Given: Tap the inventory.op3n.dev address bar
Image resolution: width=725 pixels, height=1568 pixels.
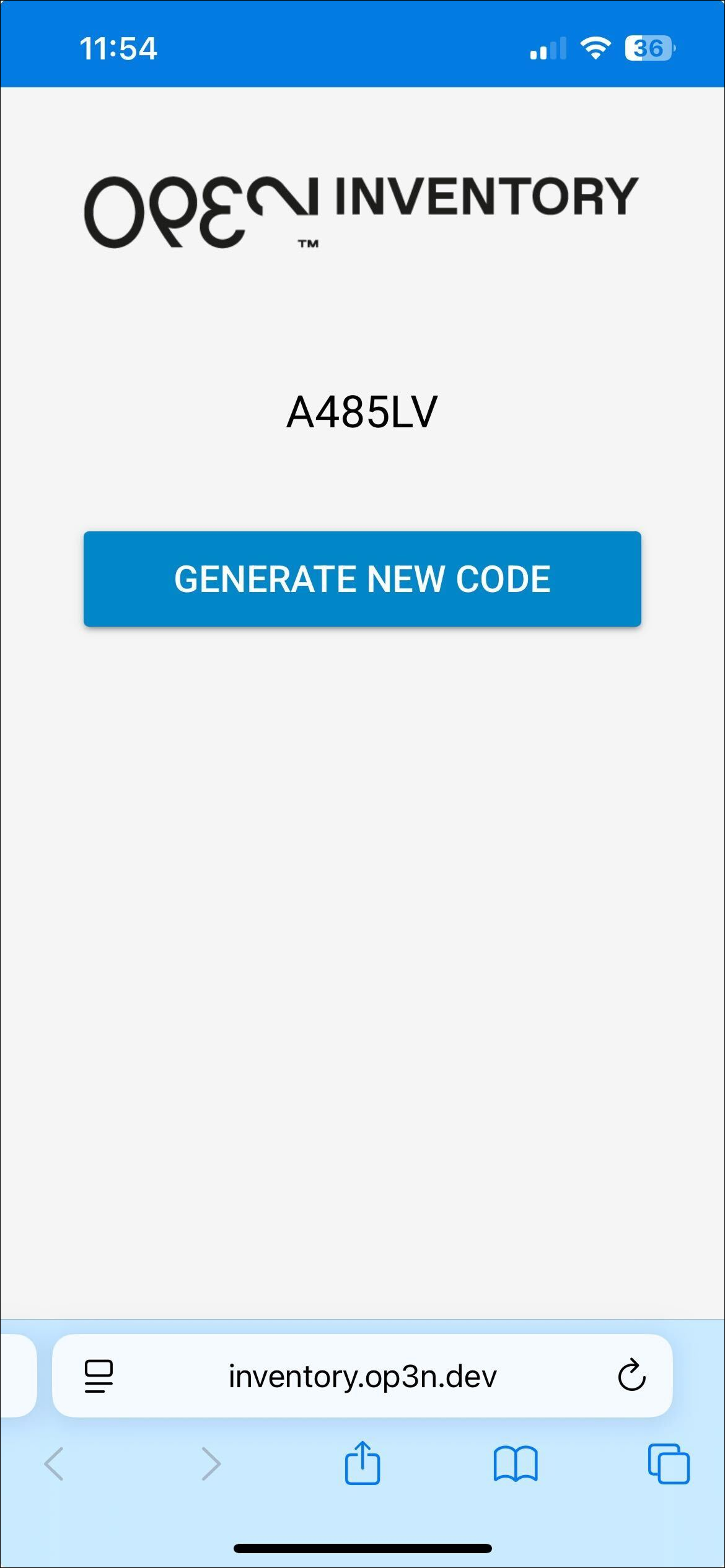Looking at the screenshot, I should click(362, 1375).
